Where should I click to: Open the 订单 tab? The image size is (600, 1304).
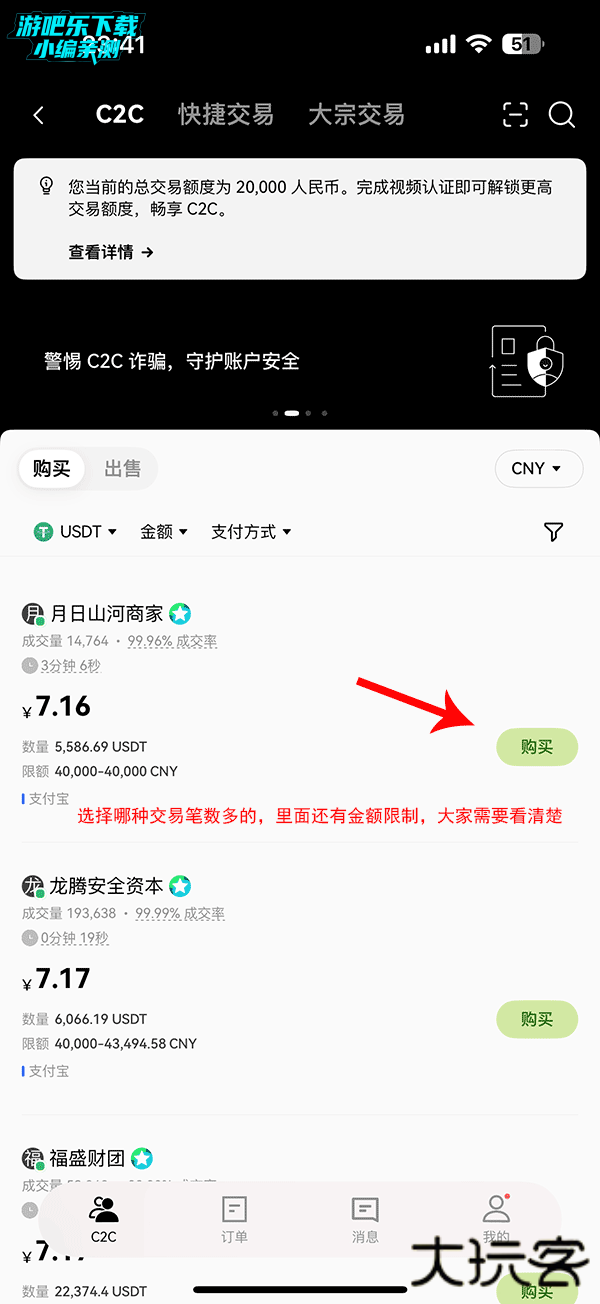pyautogui.click(x=234, y=1220)
